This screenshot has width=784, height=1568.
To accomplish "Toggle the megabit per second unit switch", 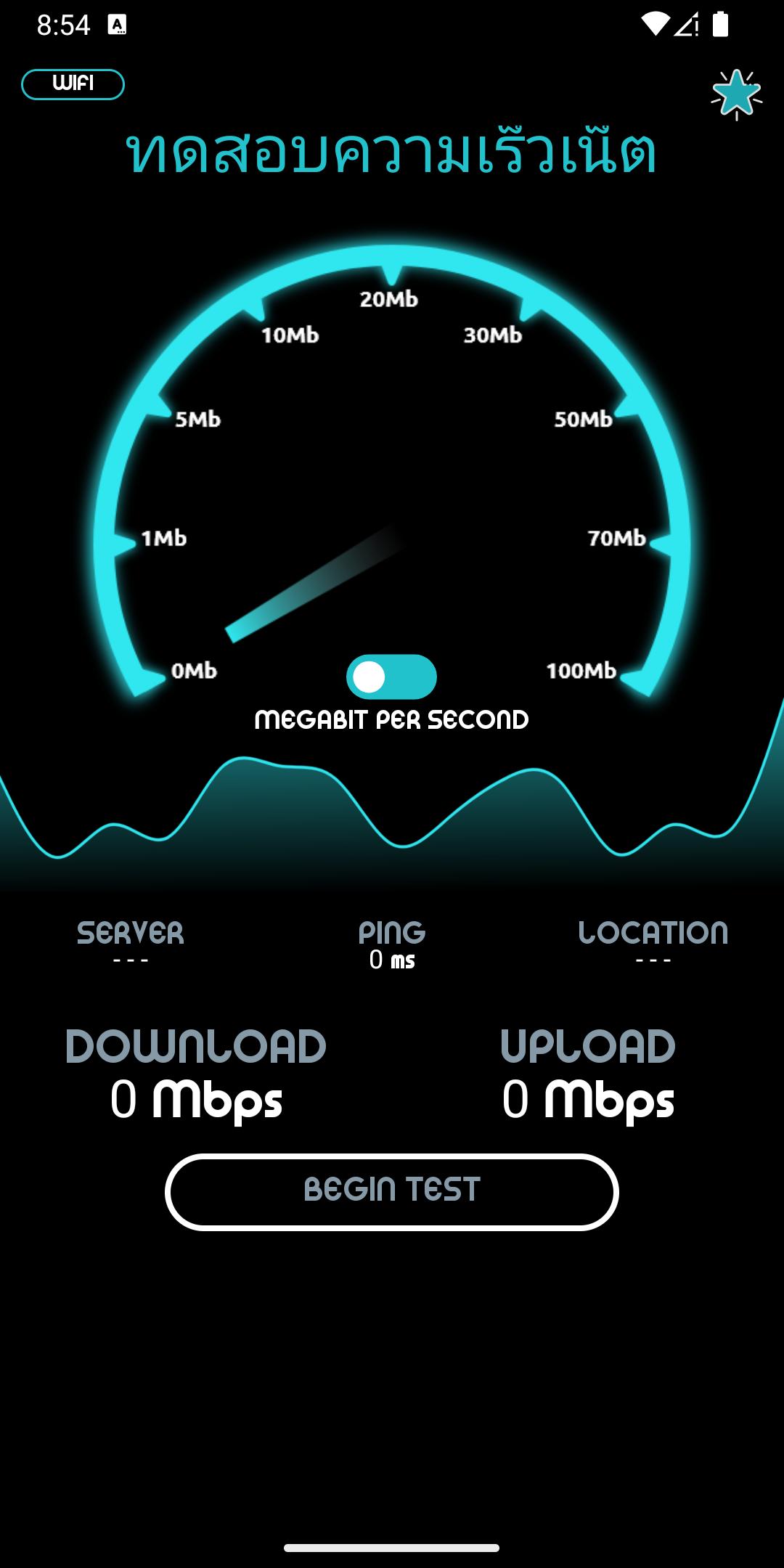I will pyautogui.click(x=391, y=677).
